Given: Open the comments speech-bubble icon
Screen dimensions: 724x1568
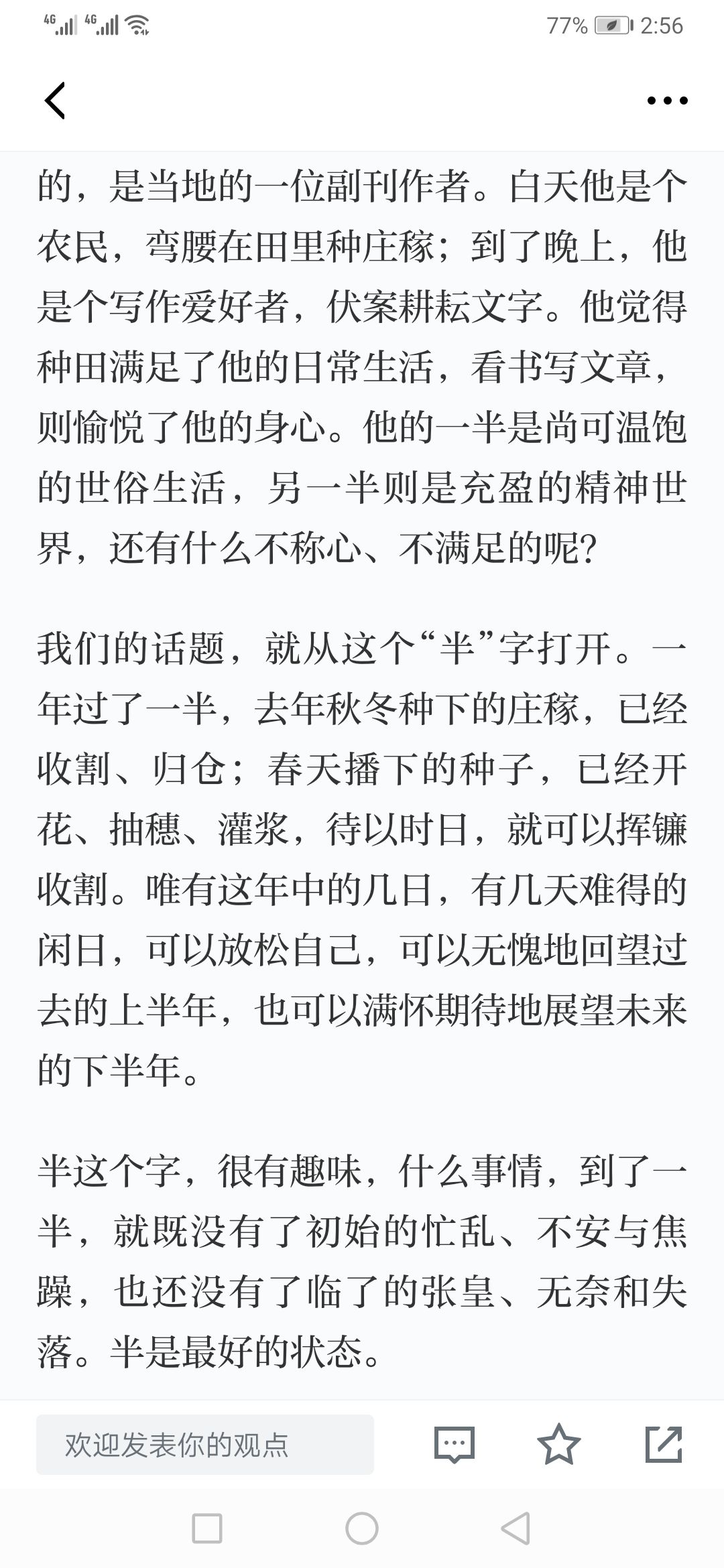Looking at the screenshot, I should 455,1445.
